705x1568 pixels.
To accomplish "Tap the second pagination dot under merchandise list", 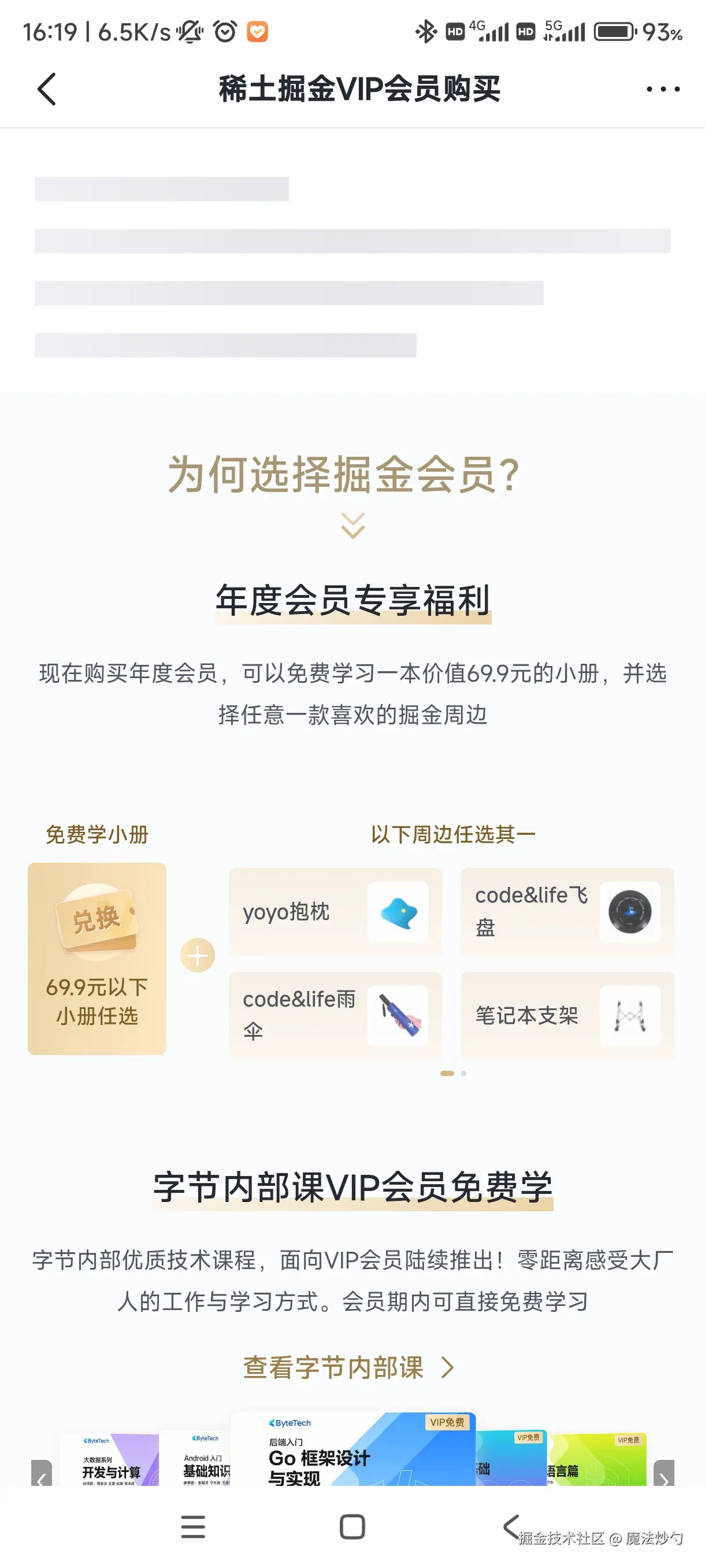I will click(463, 1073).
